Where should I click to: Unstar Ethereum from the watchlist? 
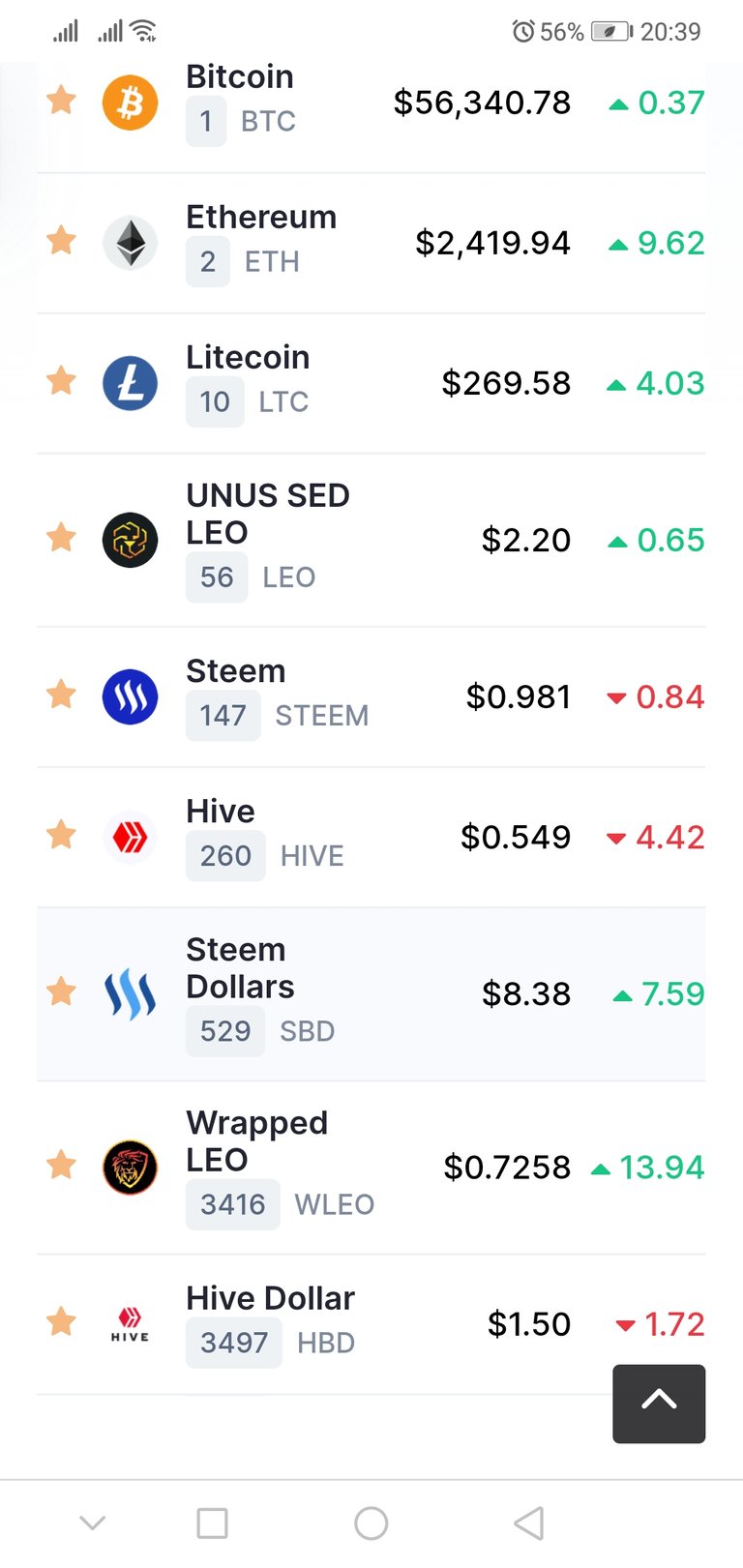pyautogui.click(x=61, y=239)
